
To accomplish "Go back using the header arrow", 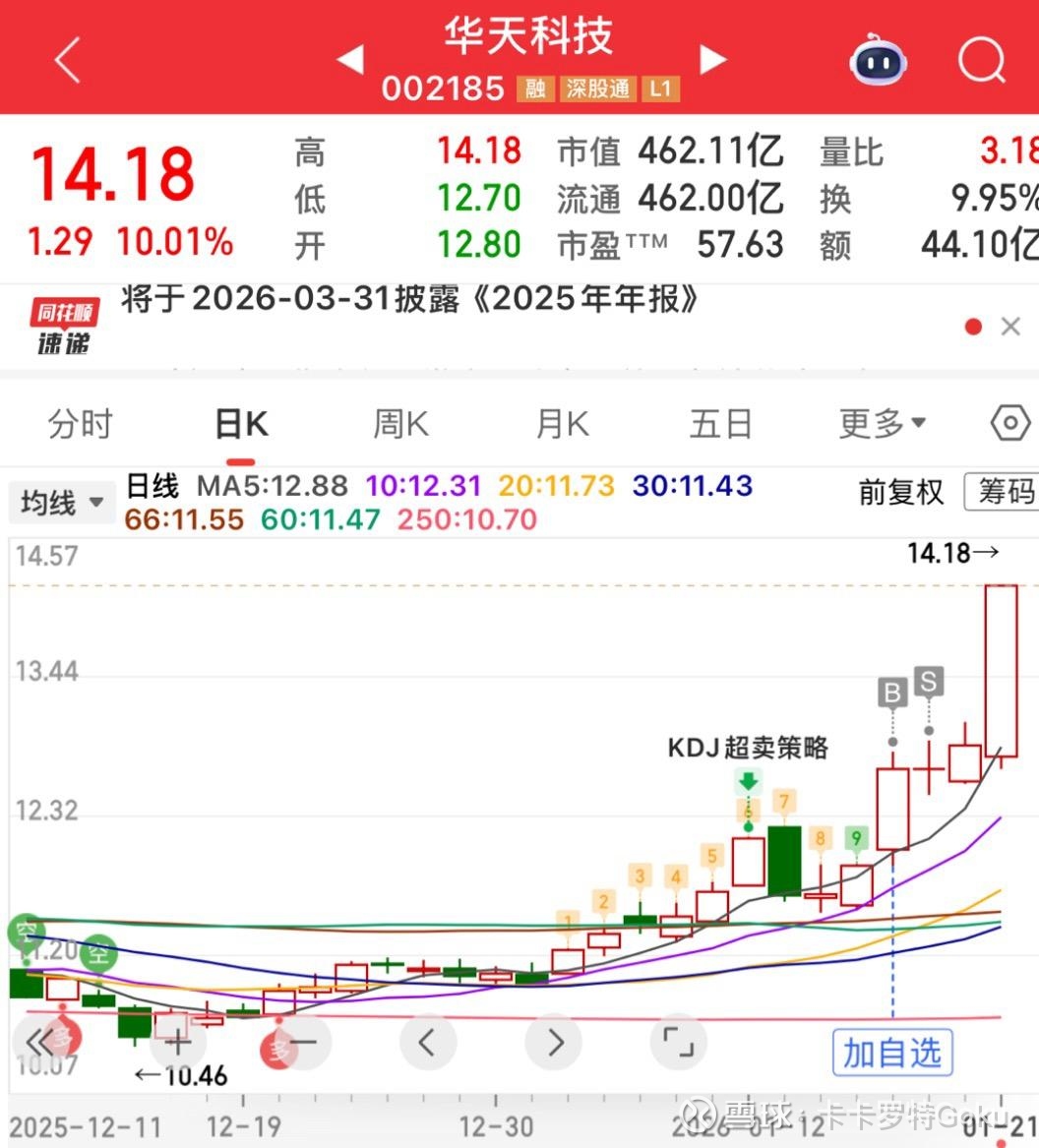I will pyautogui.click(x=67, y=61).
